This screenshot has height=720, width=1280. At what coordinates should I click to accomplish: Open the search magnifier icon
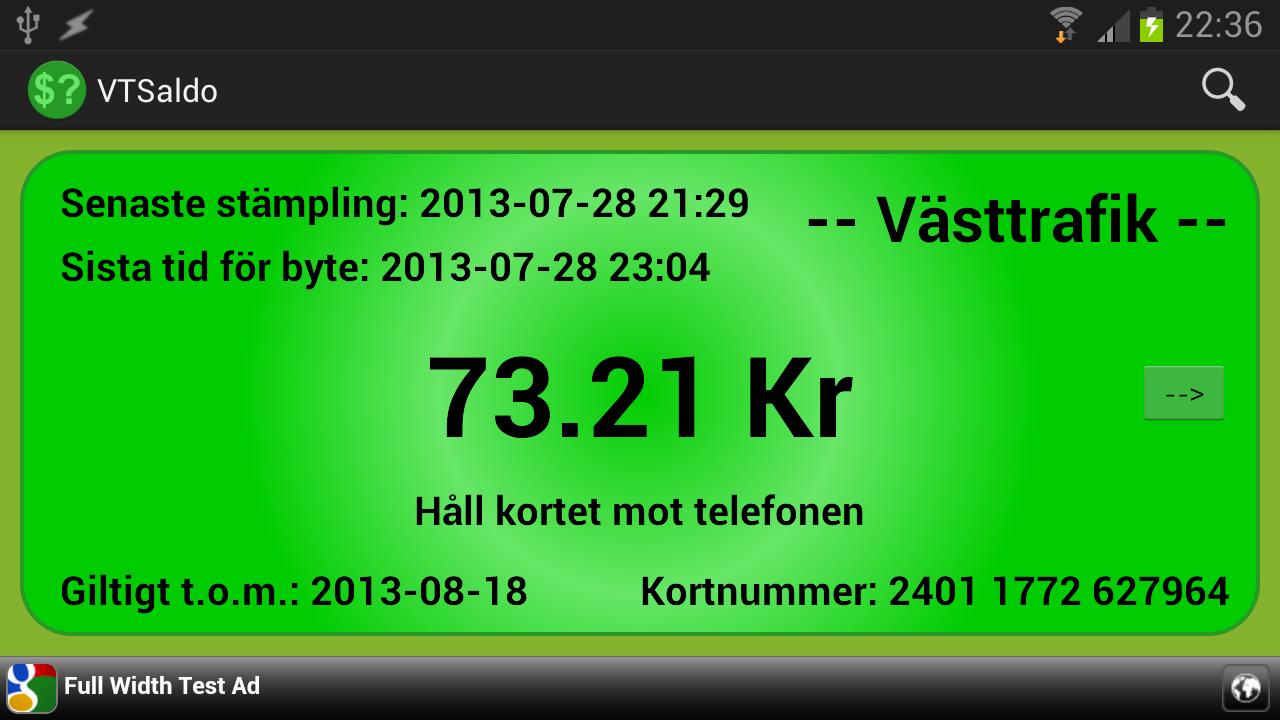pyautogui.click(x=1222, y=90)
